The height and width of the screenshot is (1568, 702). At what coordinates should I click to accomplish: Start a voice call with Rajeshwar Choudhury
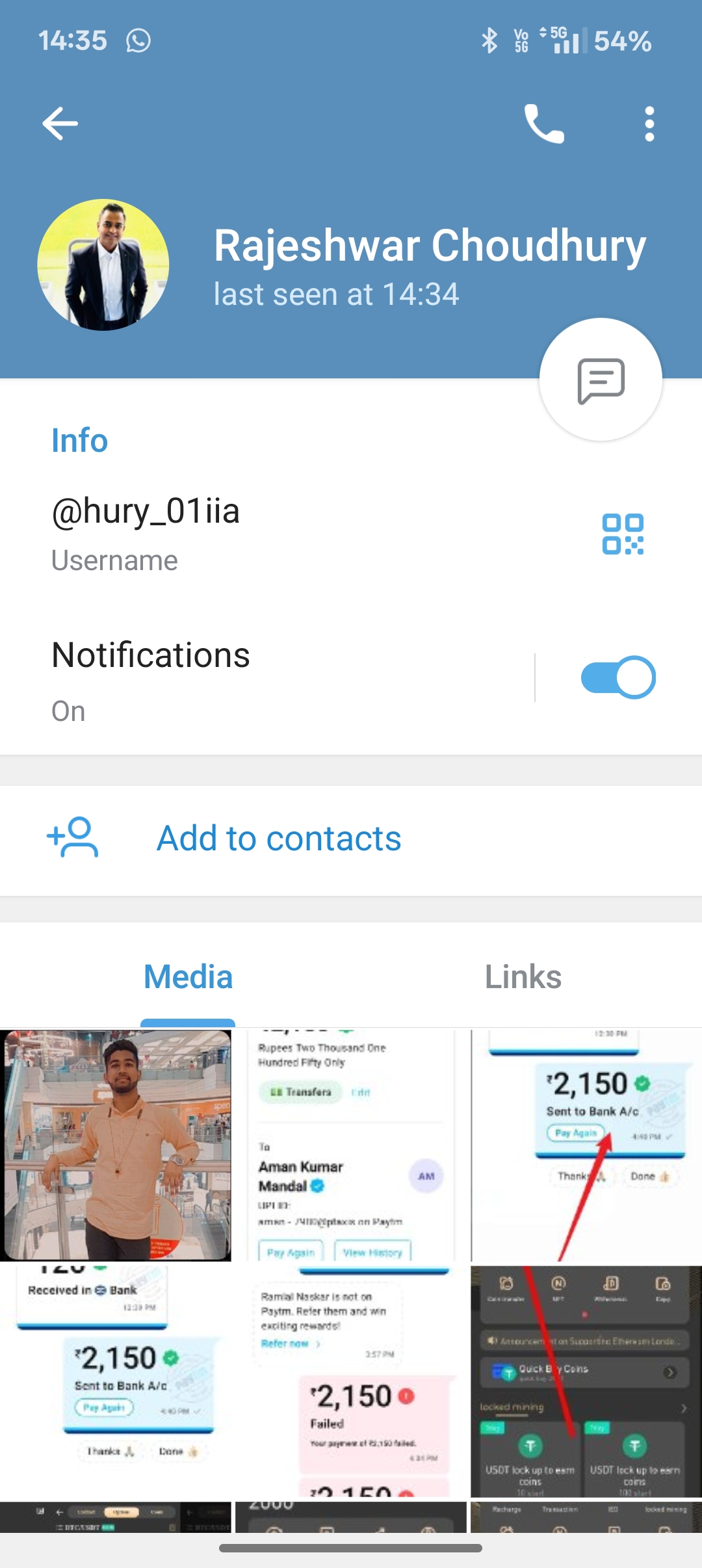point(544,124)
